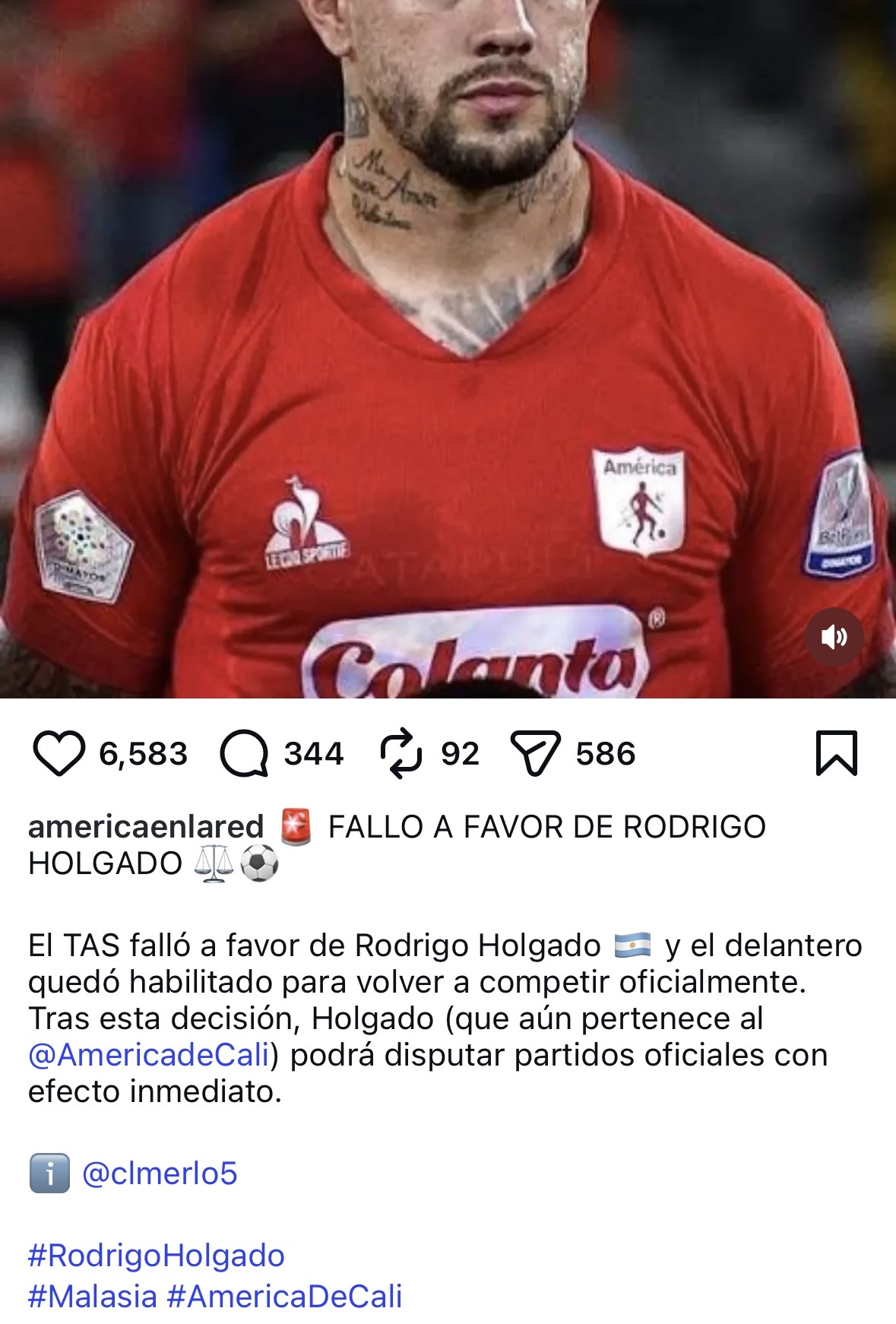Viewport: 896px width, 1324px height.
Task: Bookmark this post
Action: click(x=836, y=754)
